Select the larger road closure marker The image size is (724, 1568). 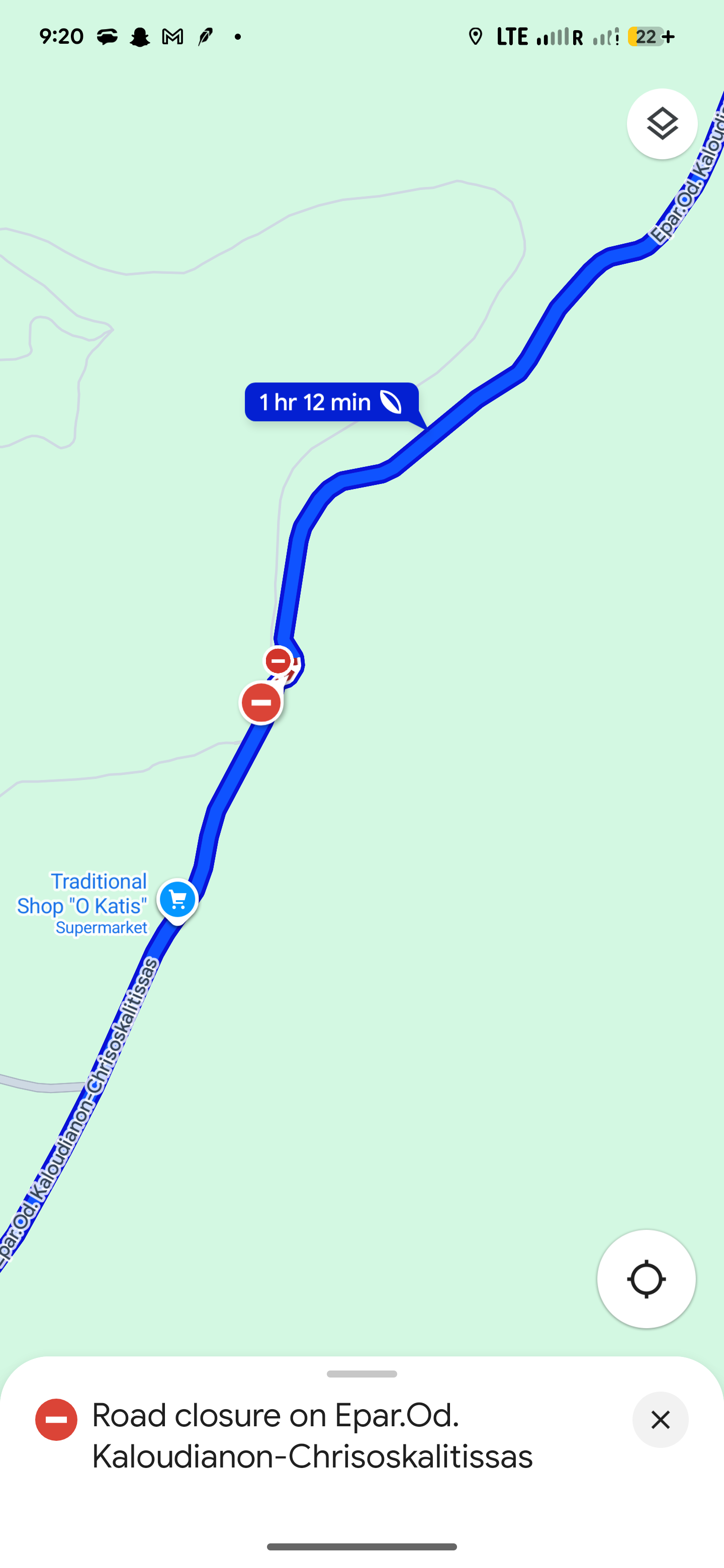click(261, 703)
